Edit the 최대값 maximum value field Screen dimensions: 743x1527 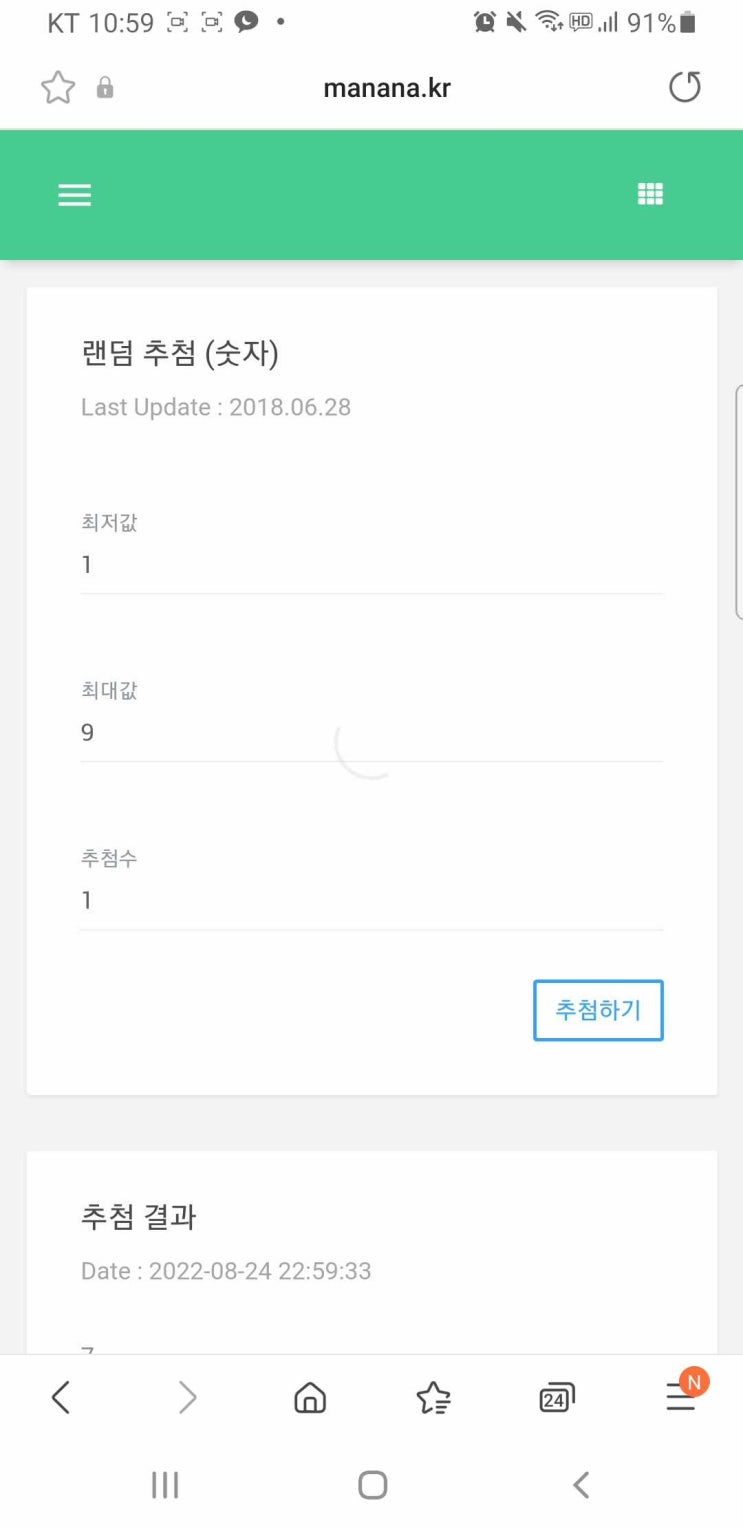pyautogui.click(x=370, y=733)
